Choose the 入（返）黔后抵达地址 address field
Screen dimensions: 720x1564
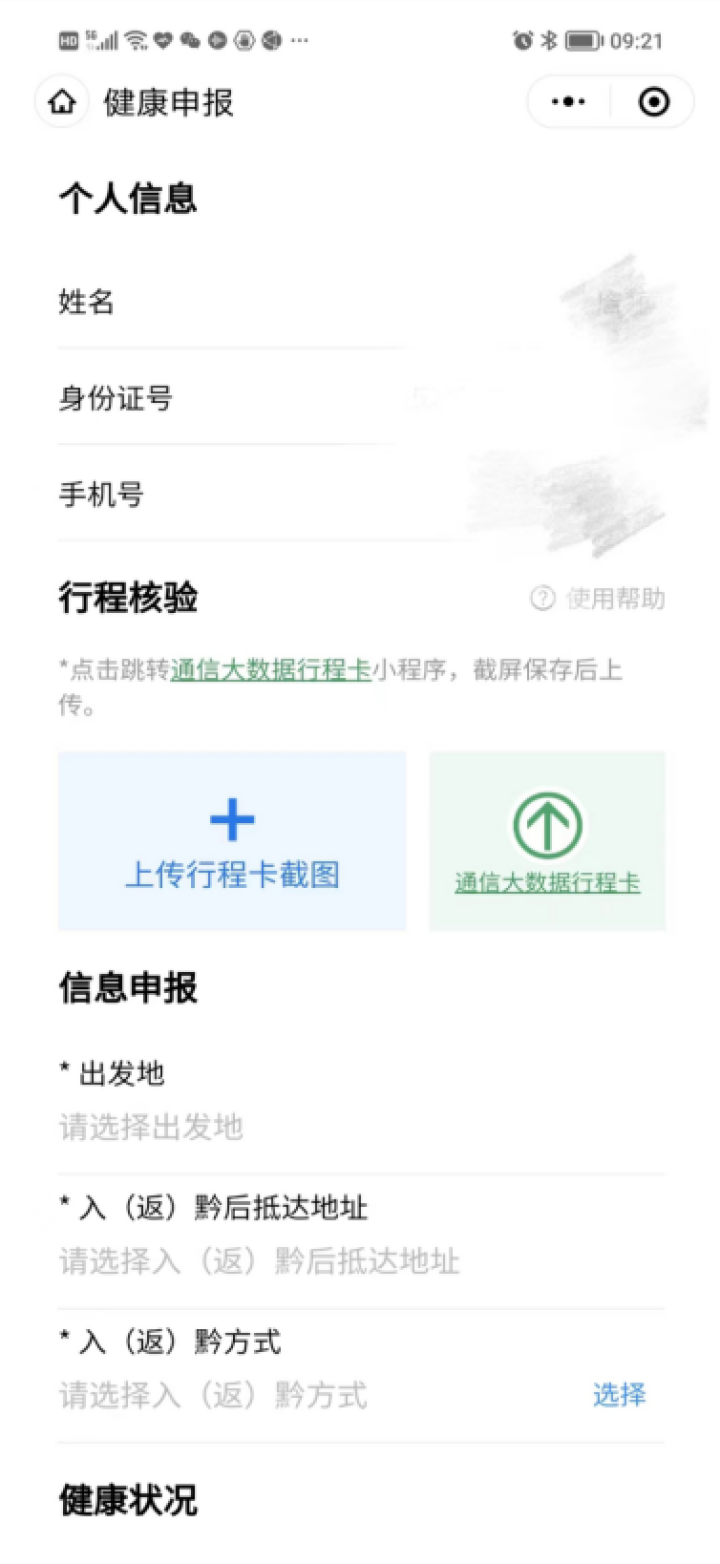360,1262
